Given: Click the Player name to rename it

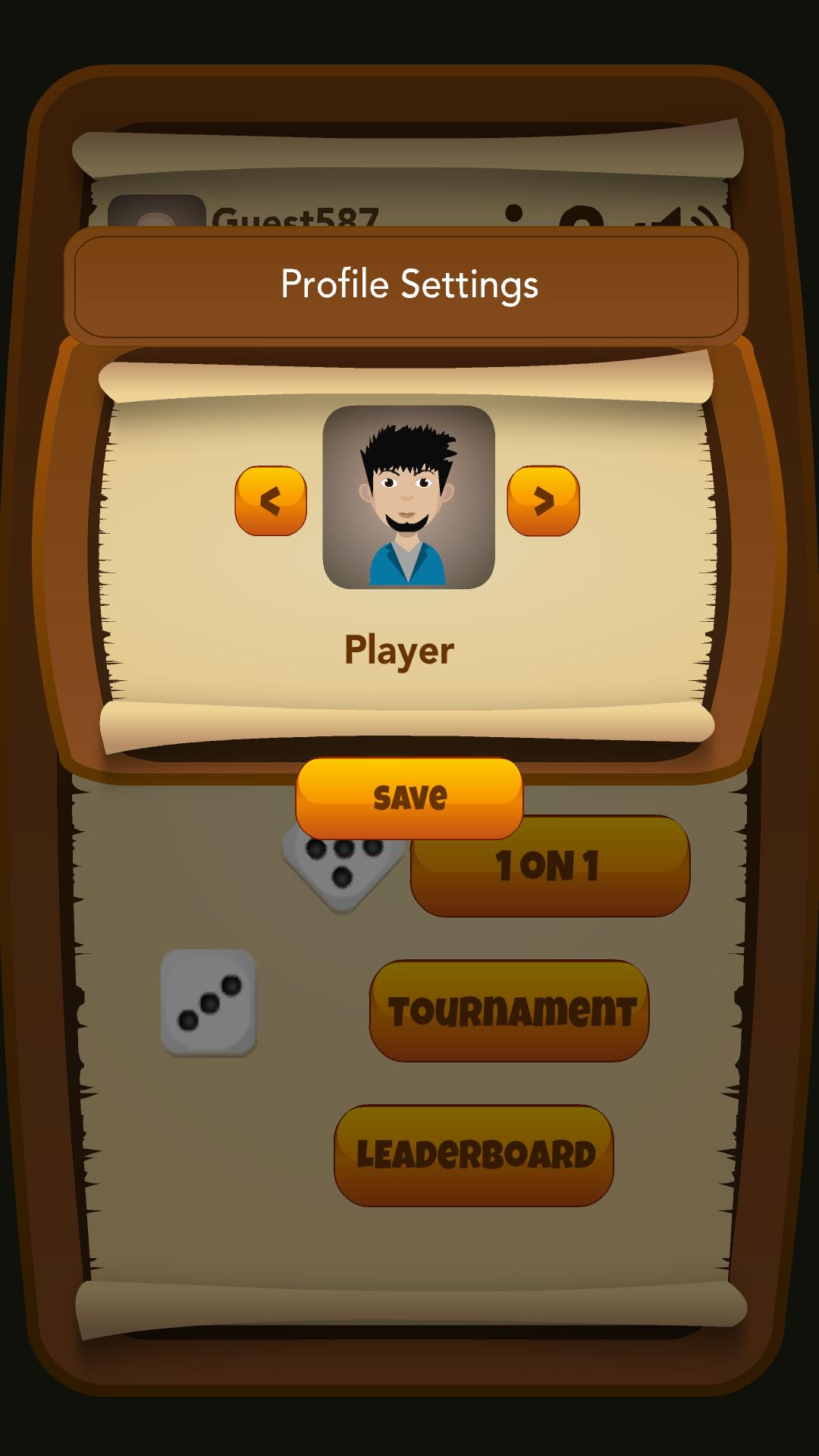Looking at the screenshot, I should pyautogui.click(x=400, y=649).
